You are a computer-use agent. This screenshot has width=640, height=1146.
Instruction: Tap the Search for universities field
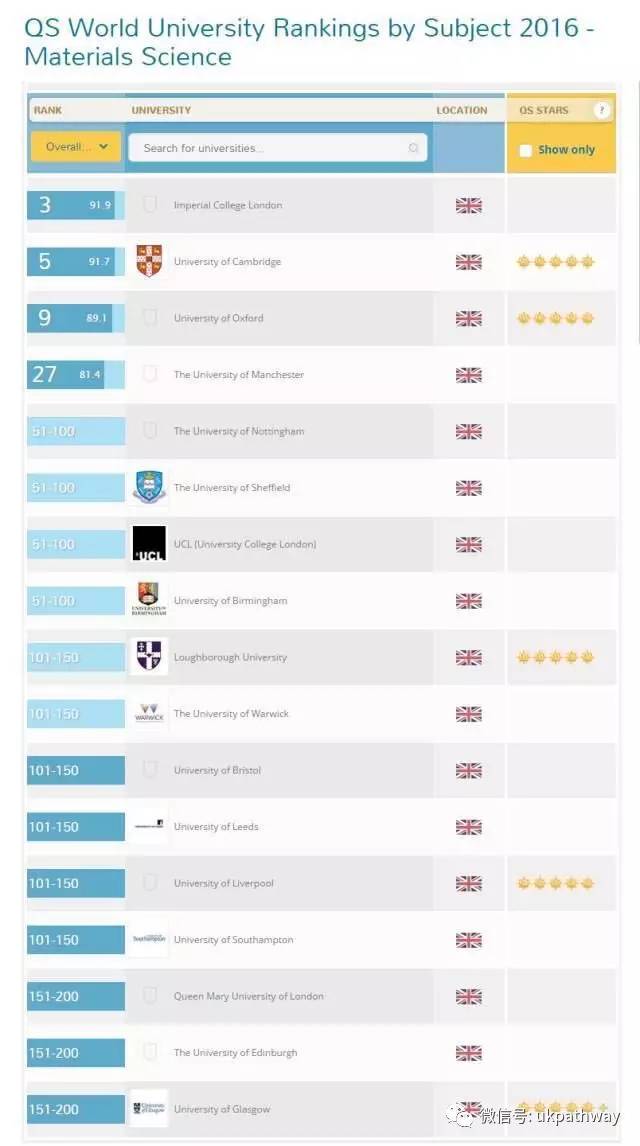click(x=278, y=148)
